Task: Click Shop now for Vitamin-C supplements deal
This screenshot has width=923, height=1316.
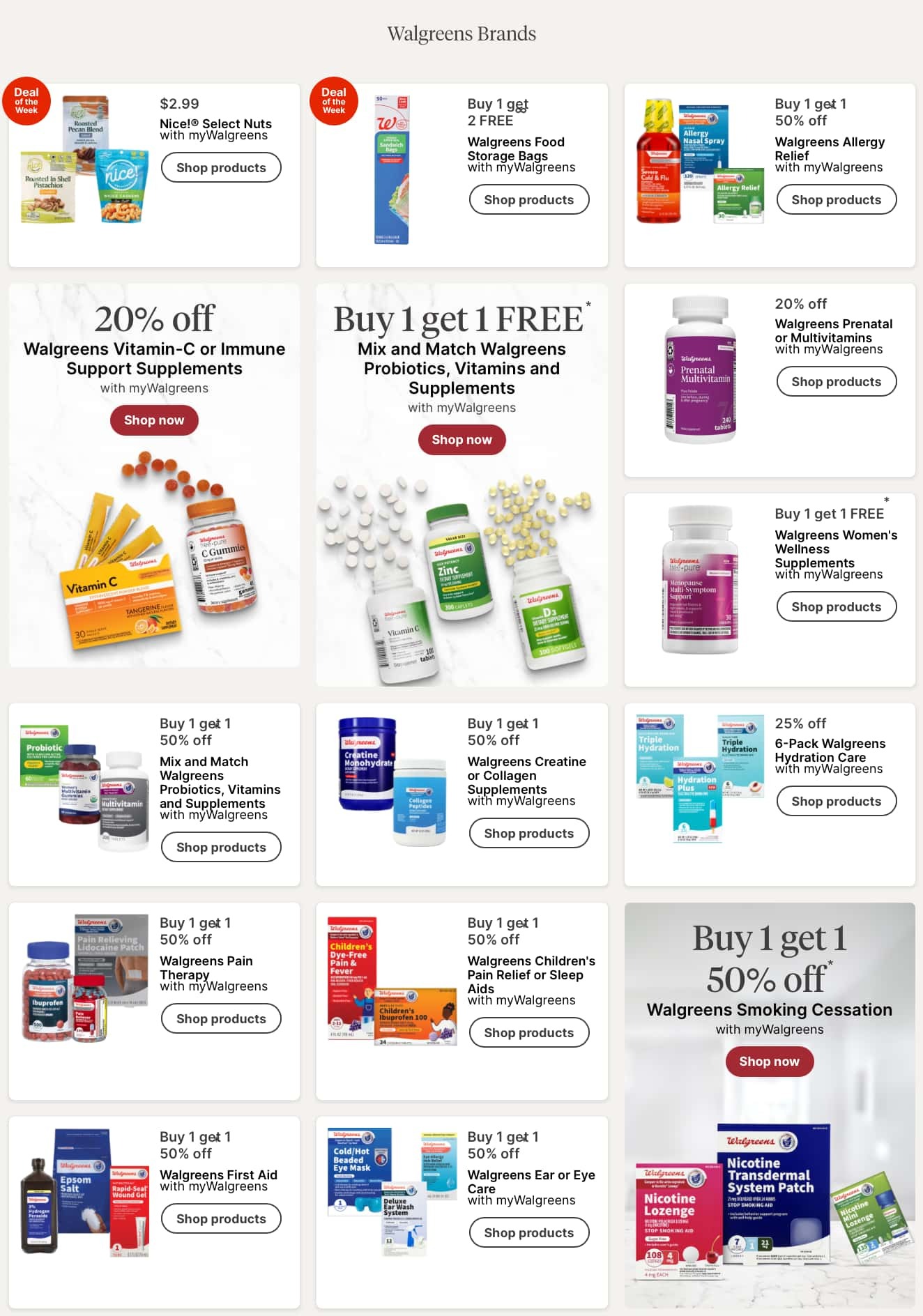Action: 154,420
